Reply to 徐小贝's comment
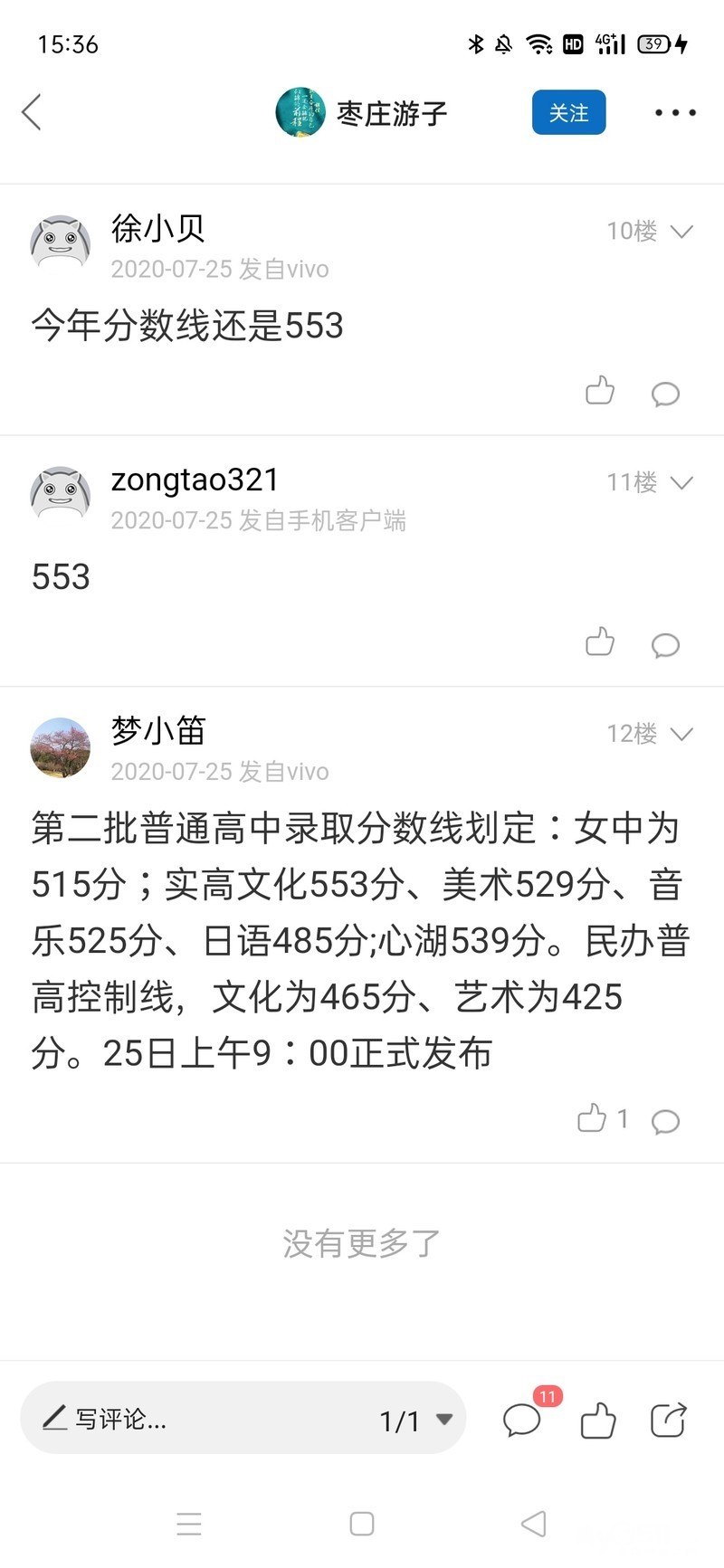 pyautogui.click(x=665, y=394)
